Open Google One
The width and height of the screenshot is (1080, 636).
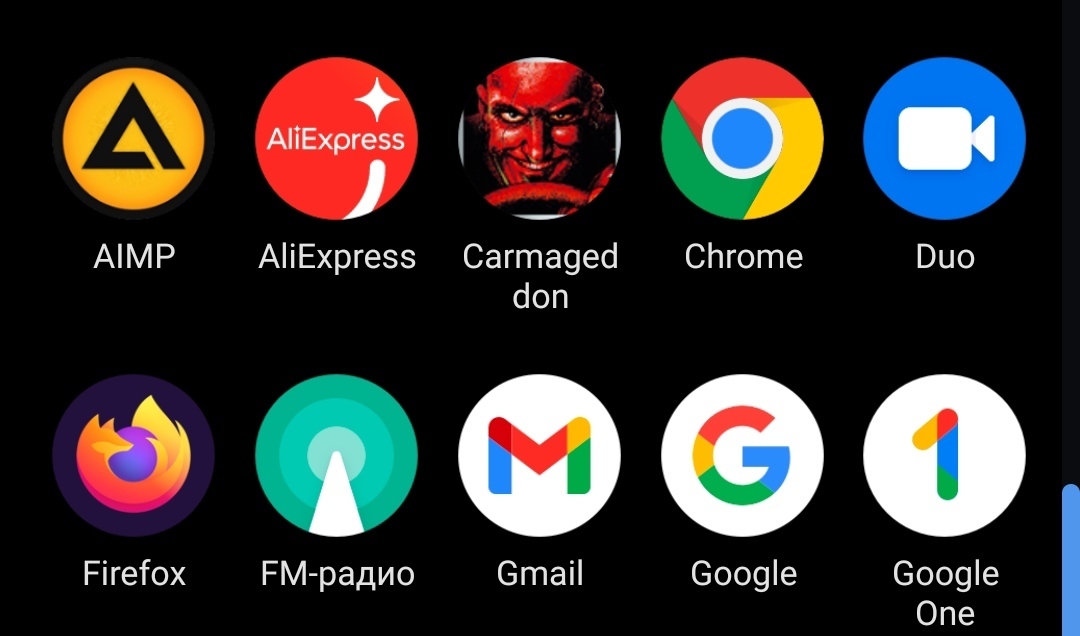tap(945, 455)
